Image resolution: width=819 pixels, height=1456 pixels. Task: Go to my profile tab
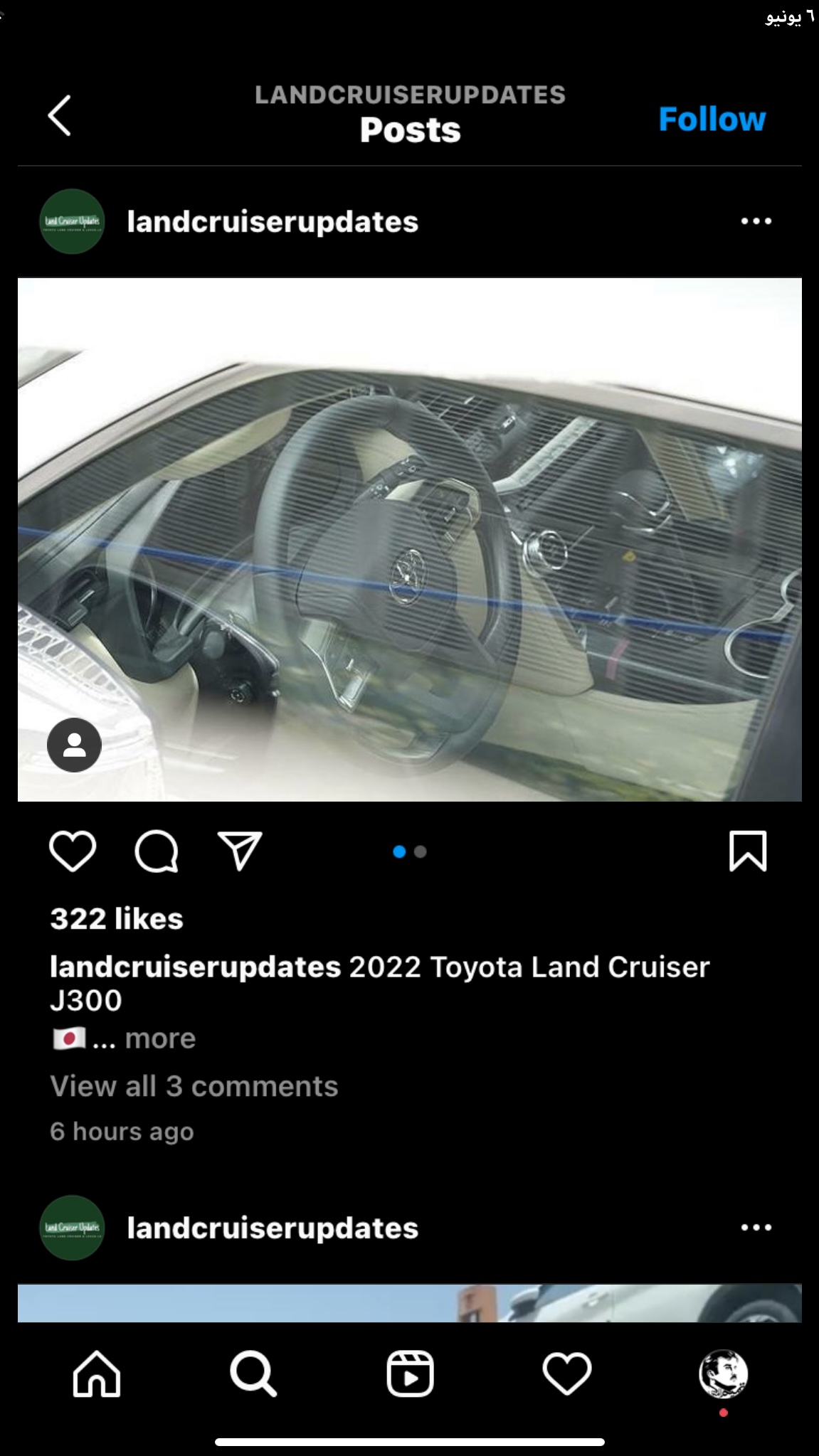tap(723, 1373)
